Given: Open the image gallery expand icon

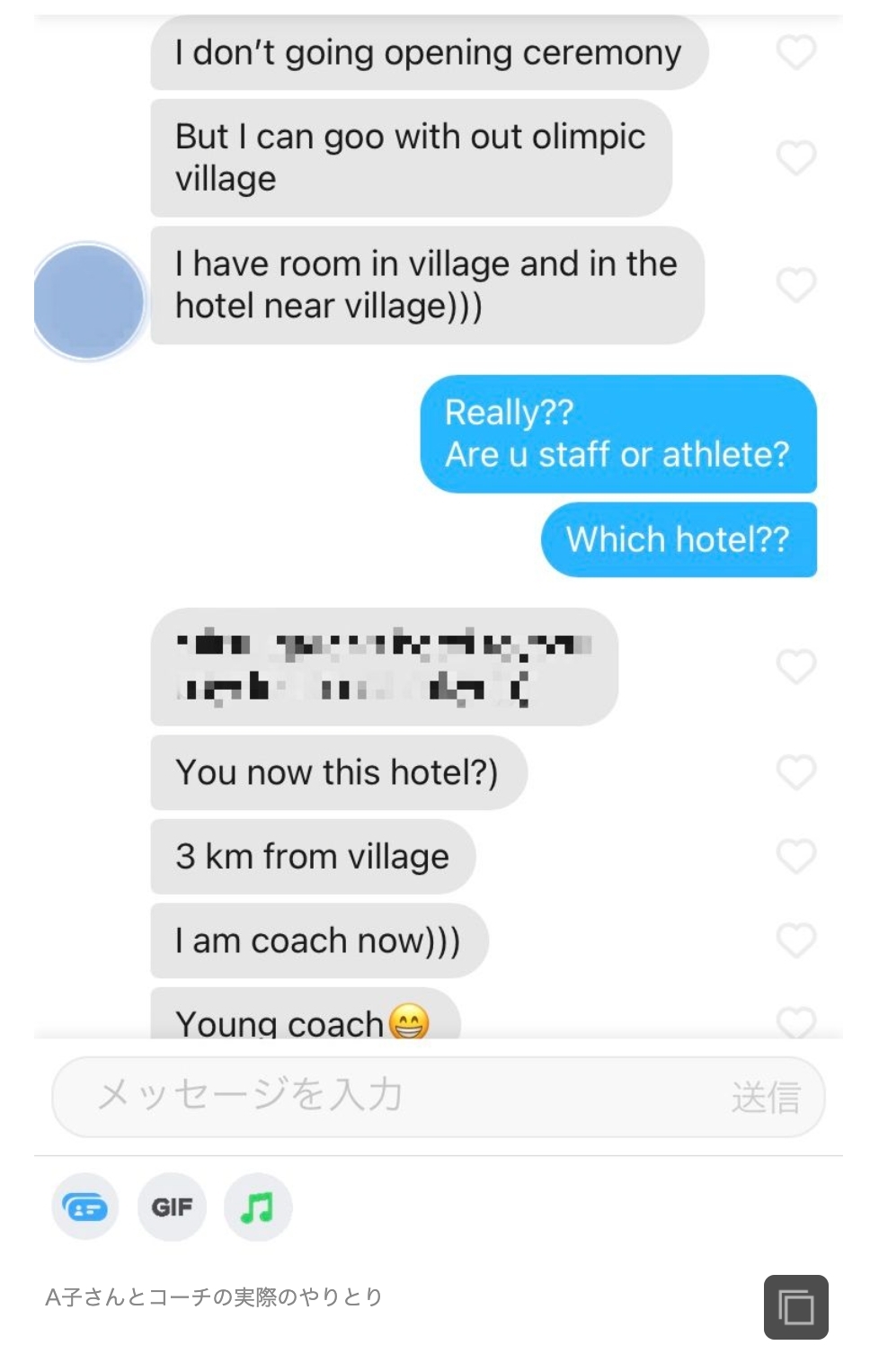Looking at the screenshot, I should [795, 1306].
